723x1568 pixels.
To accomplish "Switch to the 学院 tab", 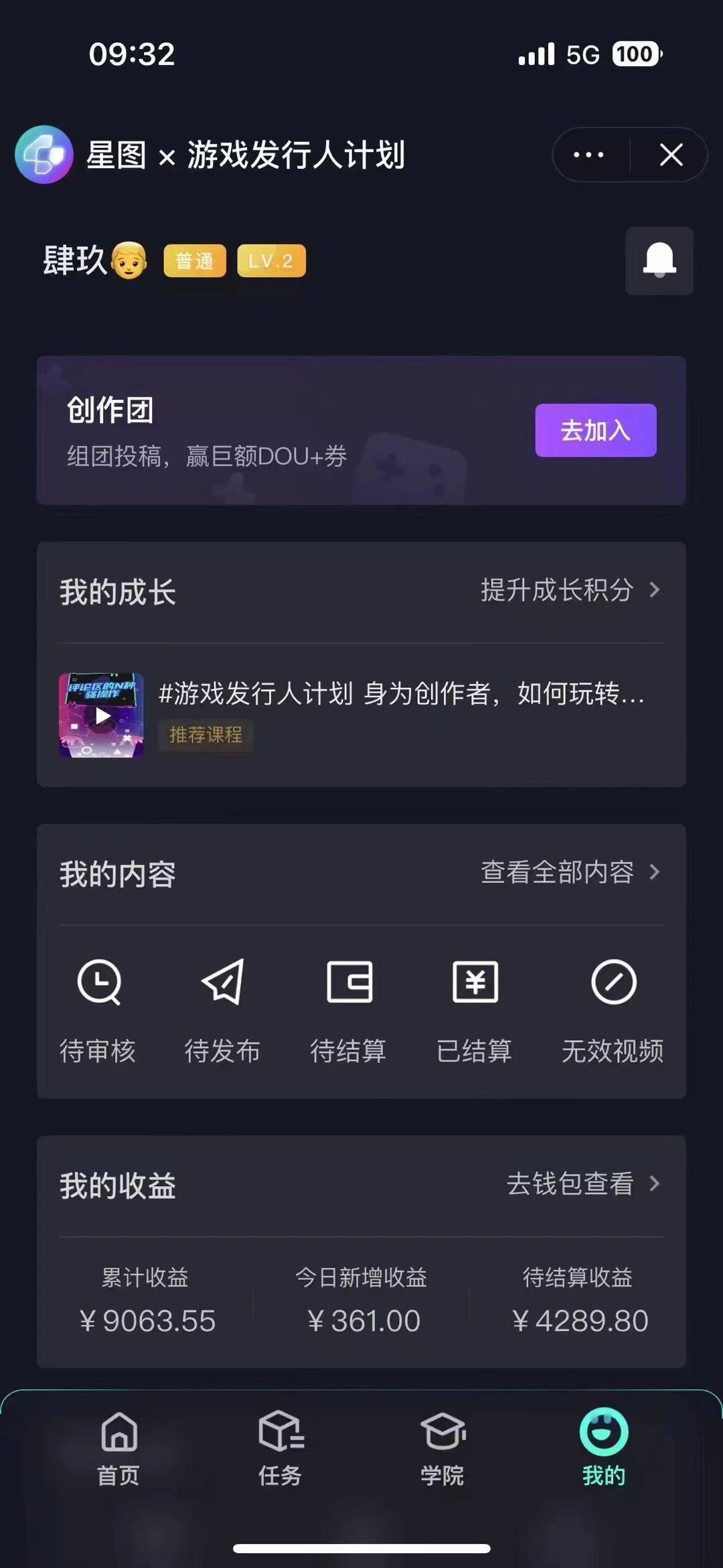I will 443,1448.
